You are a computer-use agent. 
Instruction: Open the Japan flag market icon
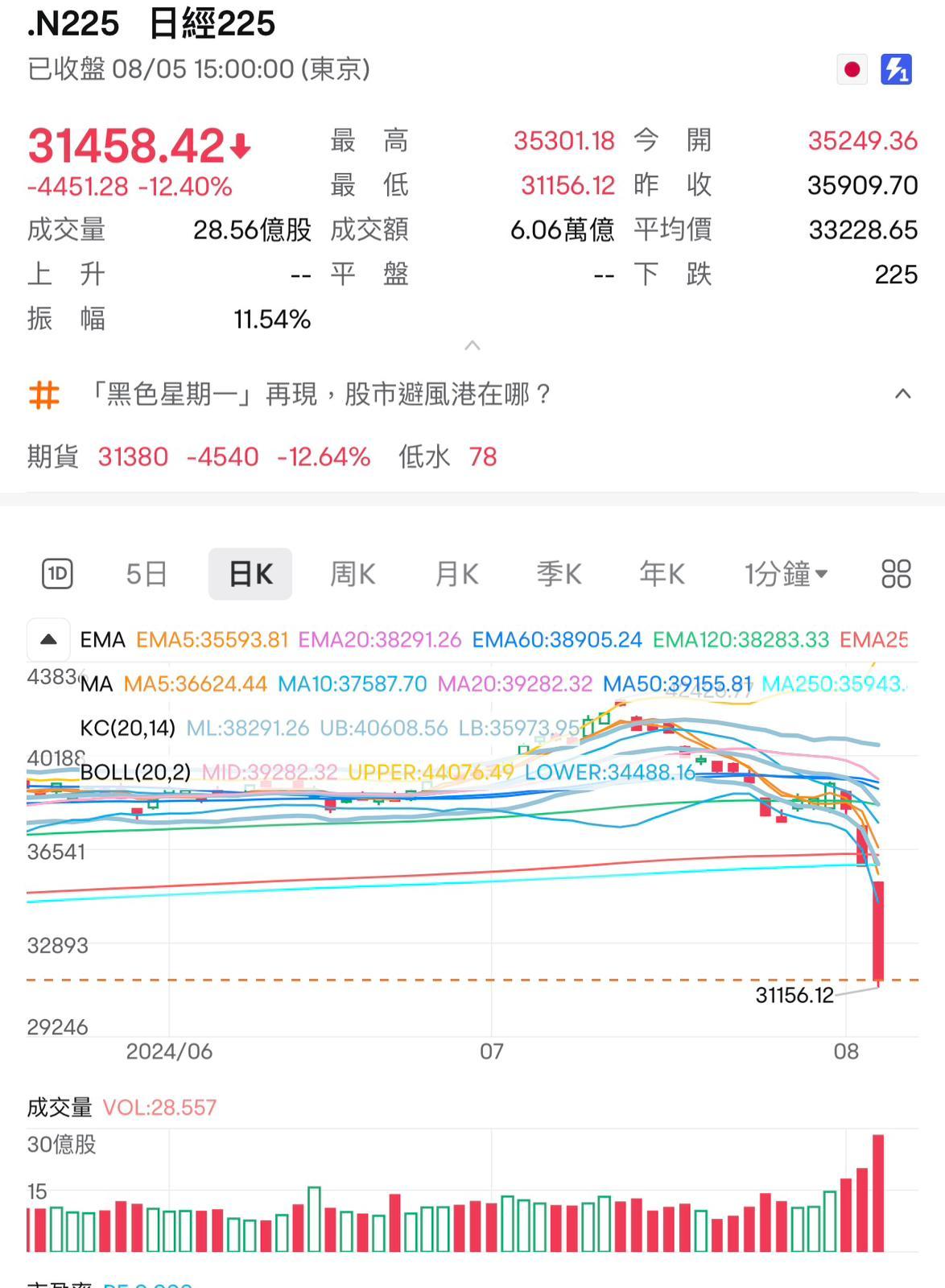point(852,71)
